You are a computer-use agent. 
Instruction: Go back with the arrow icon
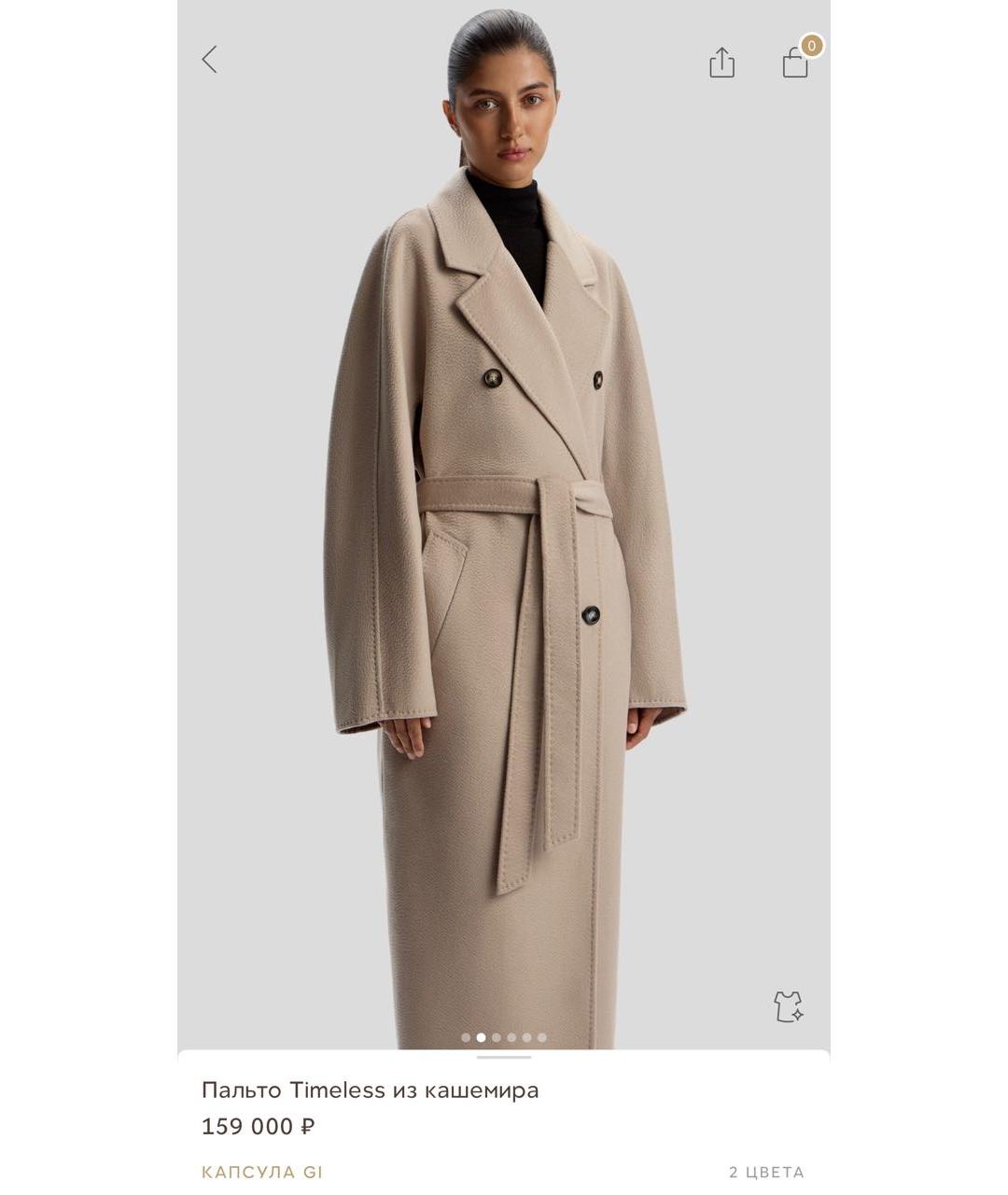coord(210,60)
